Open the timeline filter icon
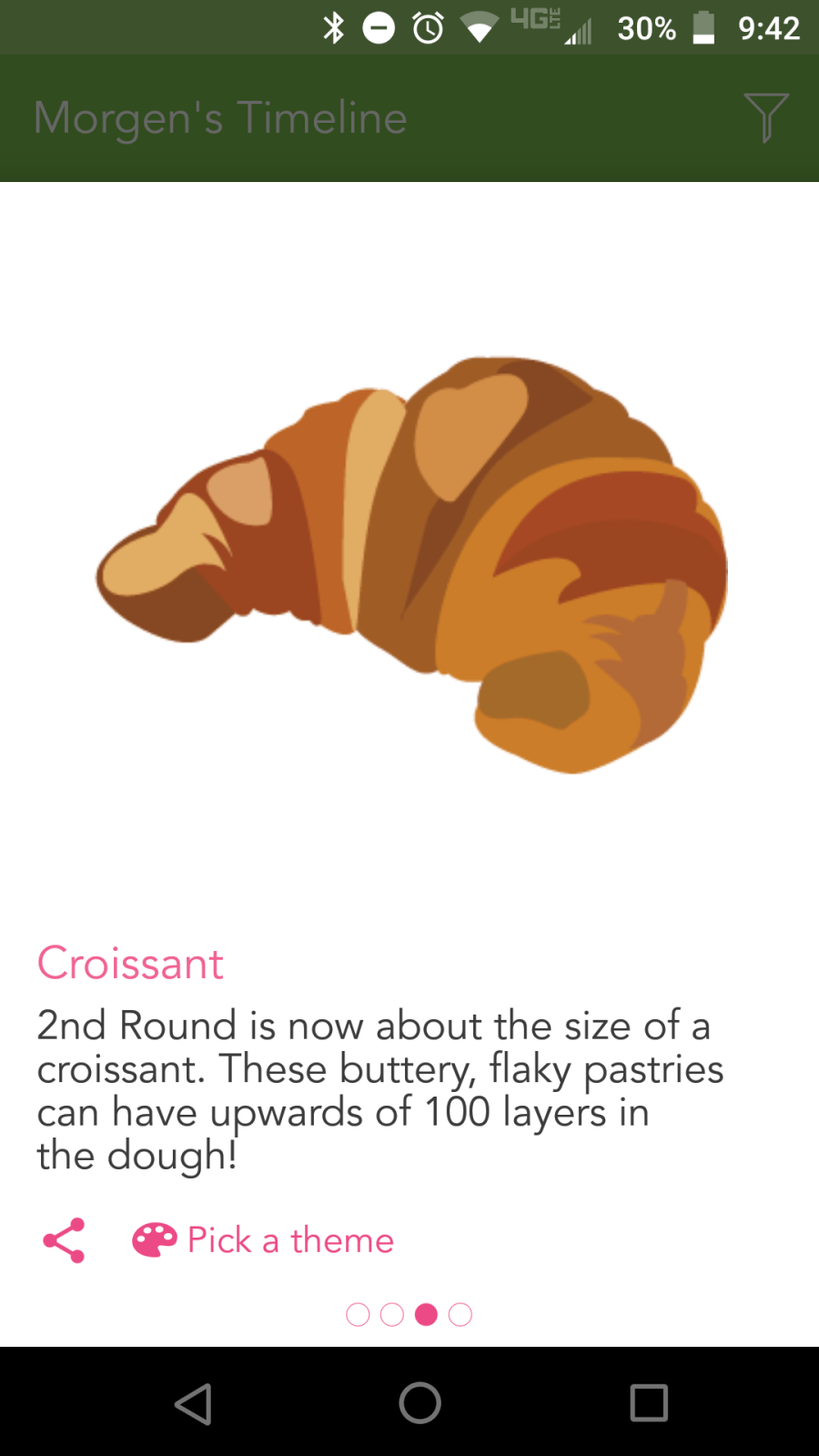819x1456 pixels. click(765, 117)
